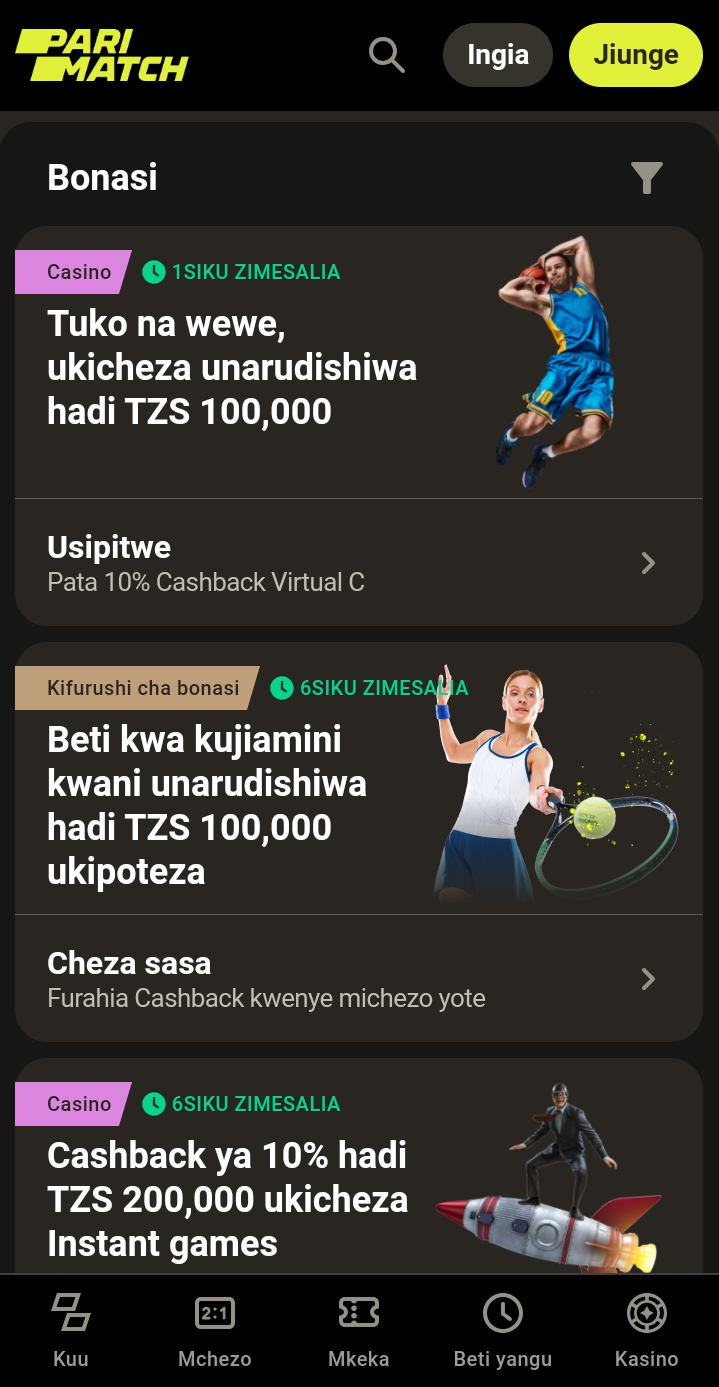Image resolution: width=719 pixels, height=1387 pixels.
Task: Switch to the Kasino tab
Action: (x=646, y=1330)
